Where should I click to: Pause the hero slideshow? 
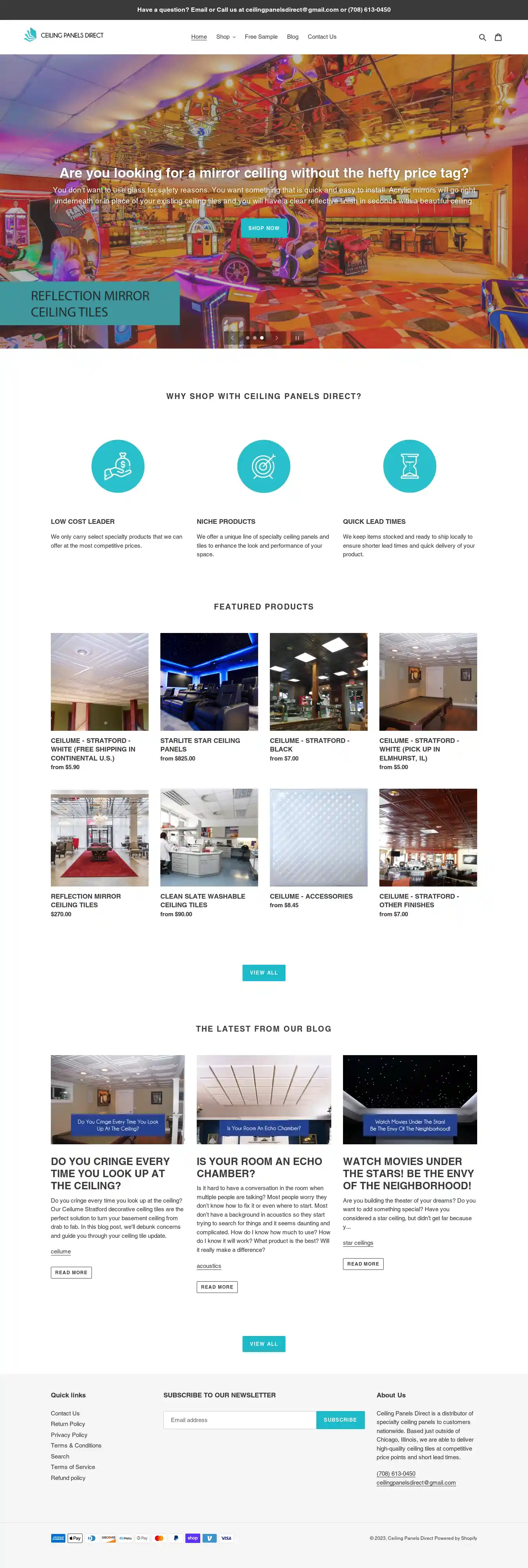[x=297, y=338]
